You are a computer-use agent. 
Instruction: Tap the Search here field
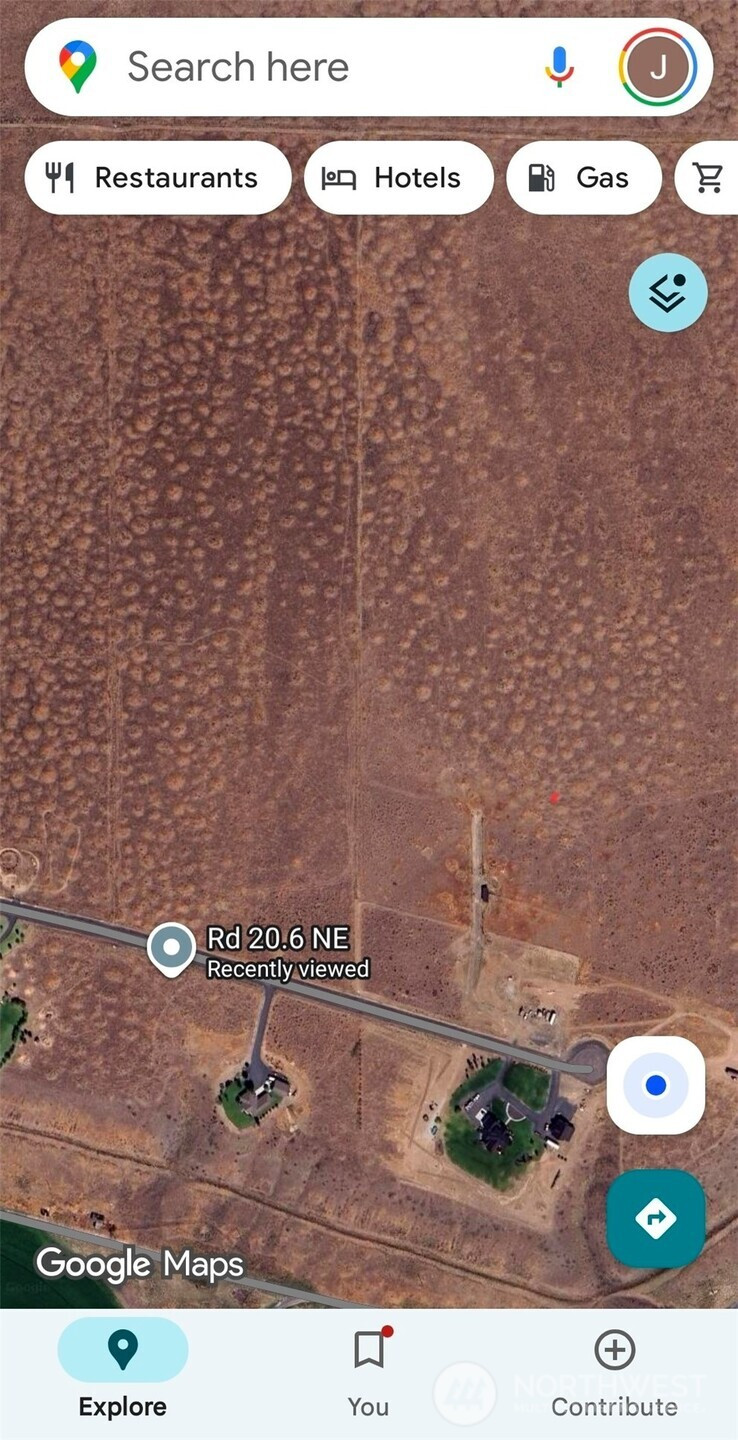[x=300, y=66]
